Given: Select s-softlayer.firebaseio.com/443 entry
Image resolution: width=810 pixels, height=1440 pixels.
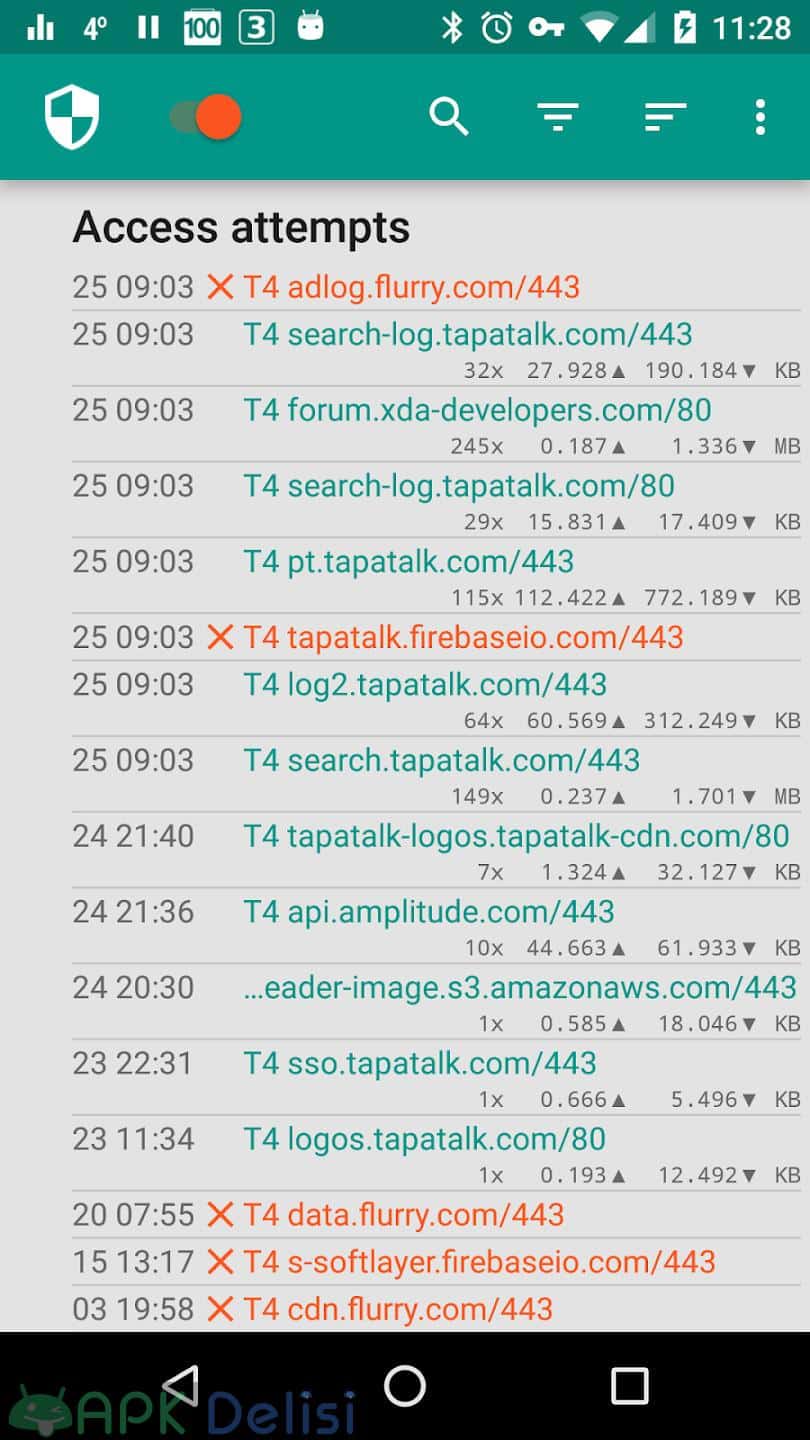Looking at the screenshot, I should click(436, 1262).
